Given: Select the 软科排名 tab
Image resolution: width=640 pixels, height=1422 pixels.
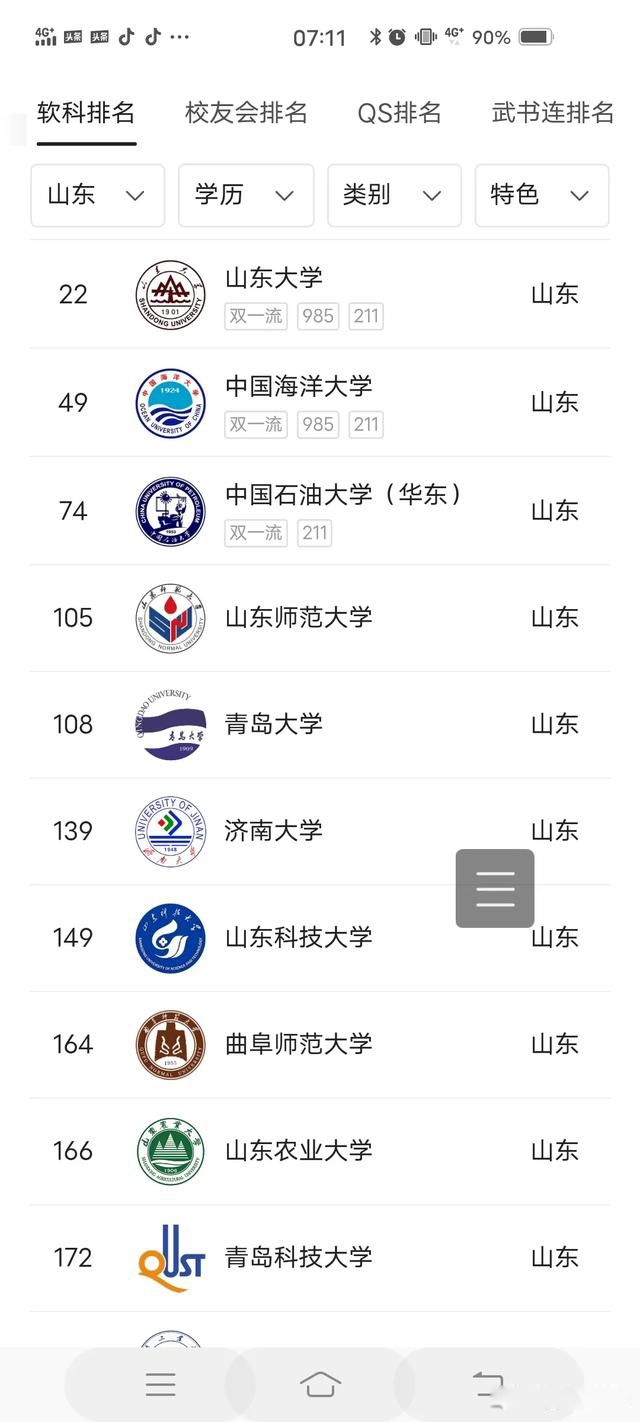Looking at the screenshot, I should pyautogui.click(x=86, y=113).
